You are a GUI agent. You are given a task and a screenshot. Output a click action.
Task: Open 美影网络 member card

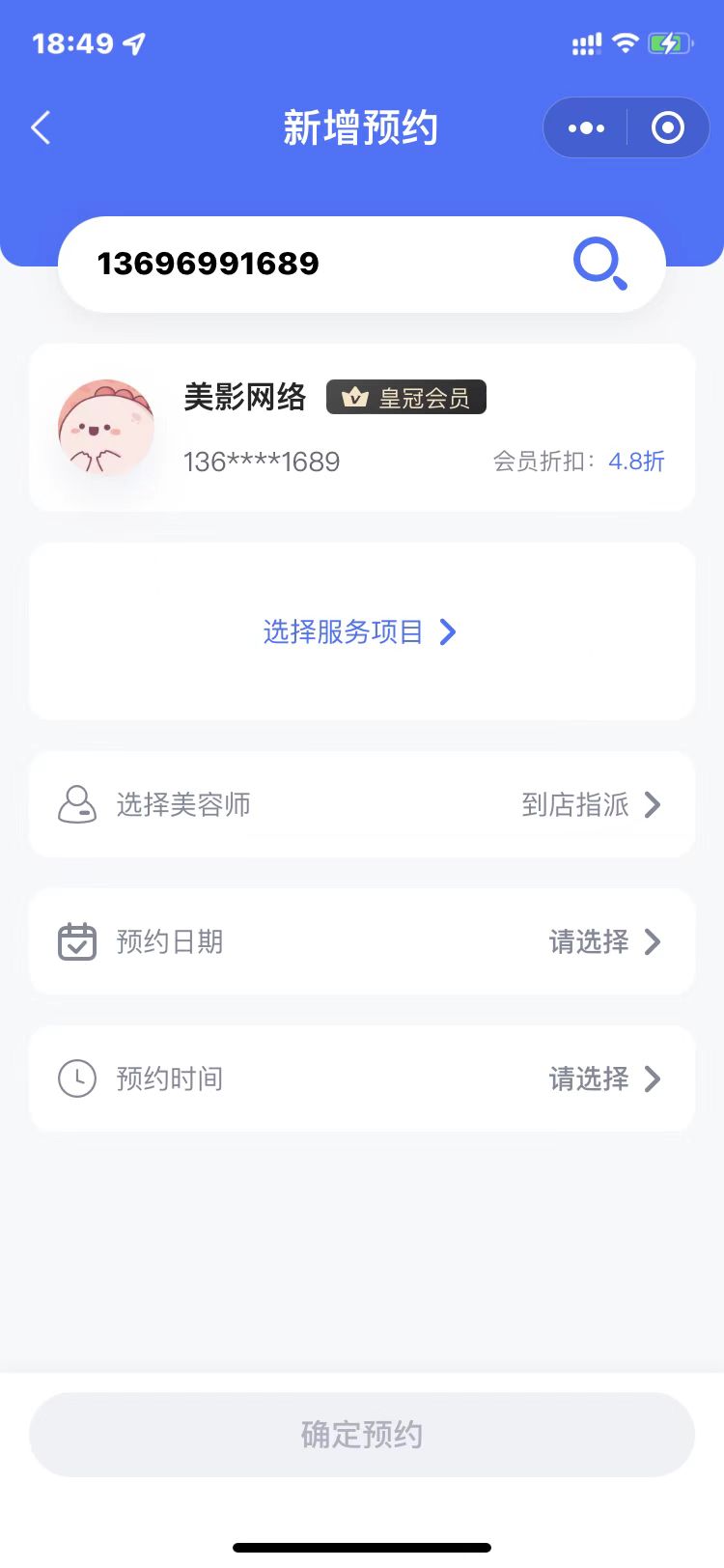point(362,428)
